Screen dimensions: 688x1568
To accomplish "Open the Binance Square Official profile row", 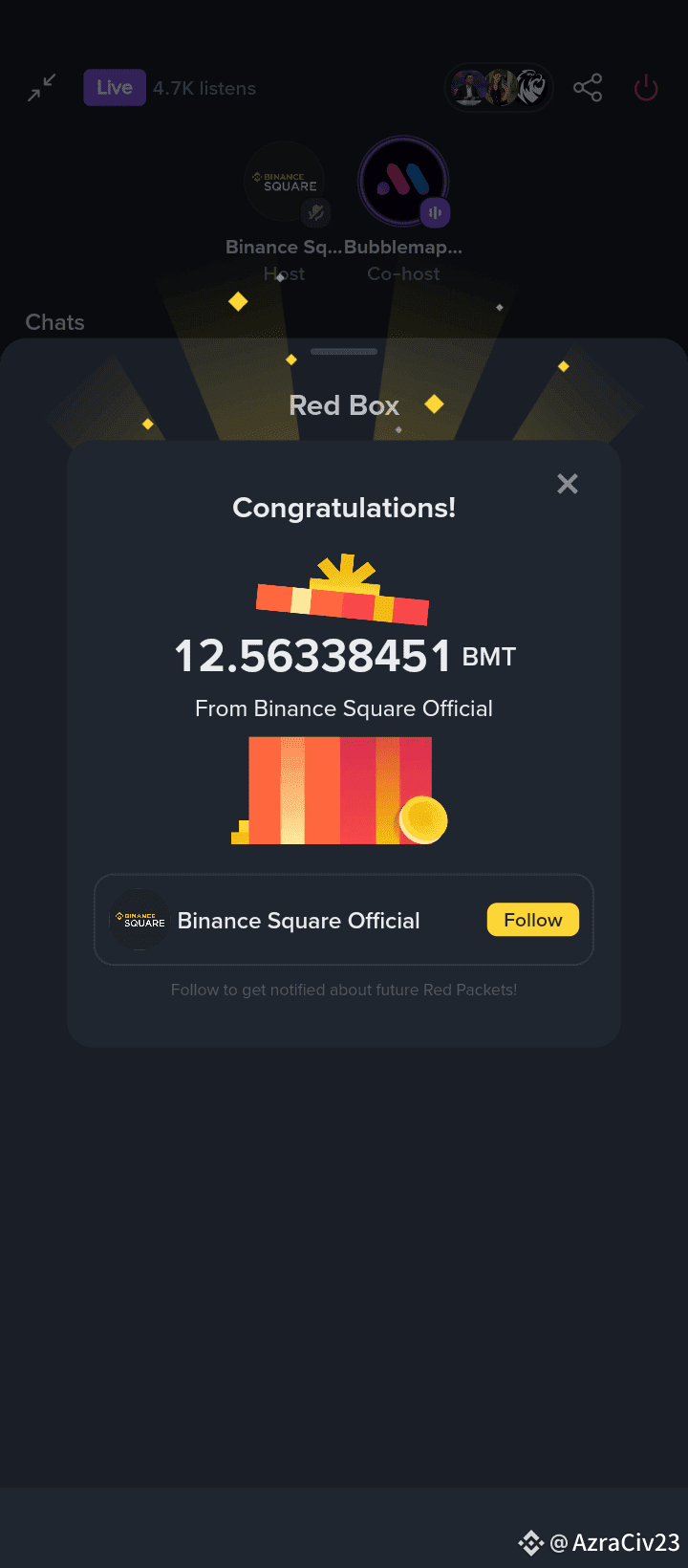I will tap(344, 920).
